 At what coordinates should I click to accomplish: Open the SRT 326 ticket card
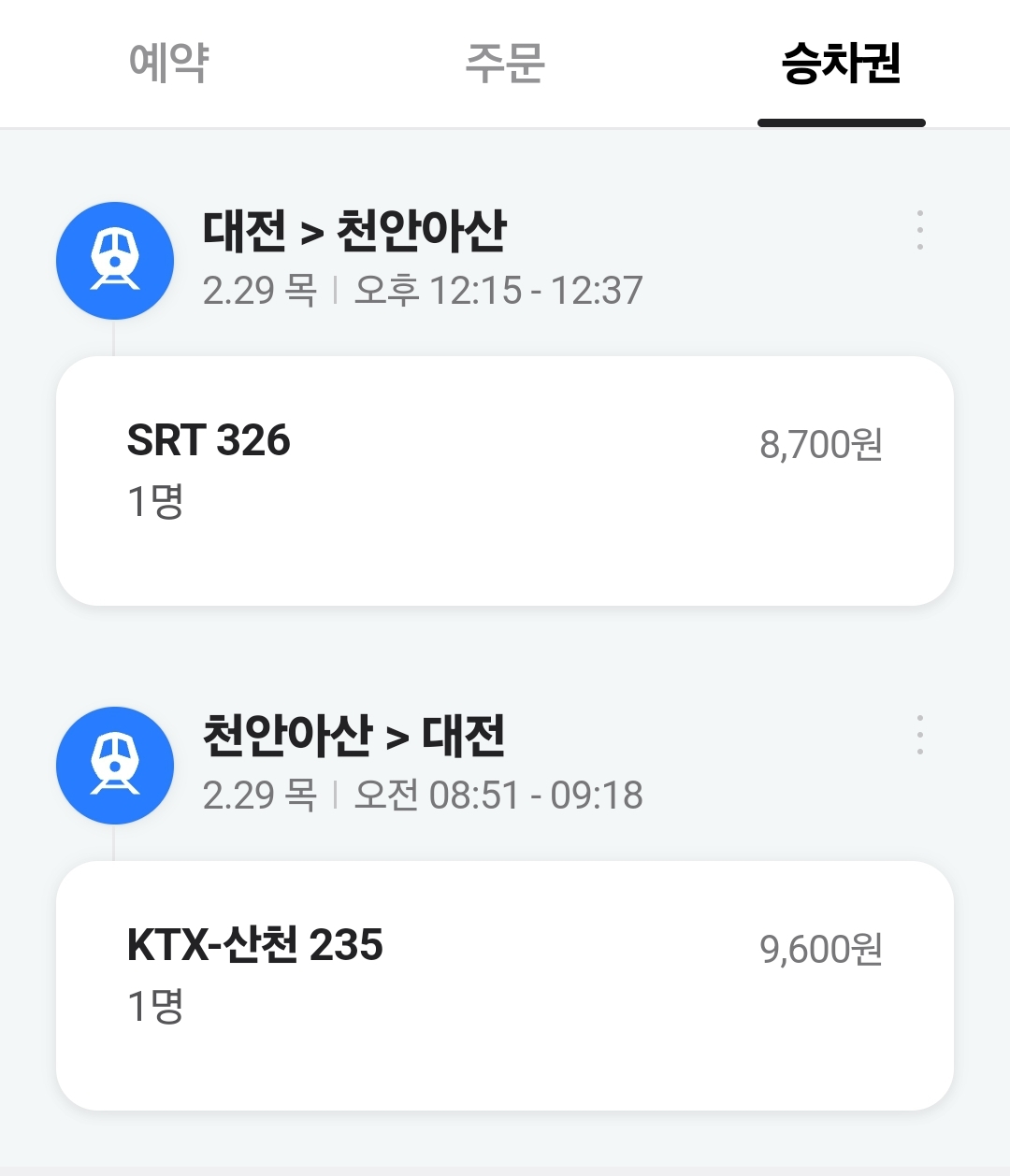[x=505, y=480]
